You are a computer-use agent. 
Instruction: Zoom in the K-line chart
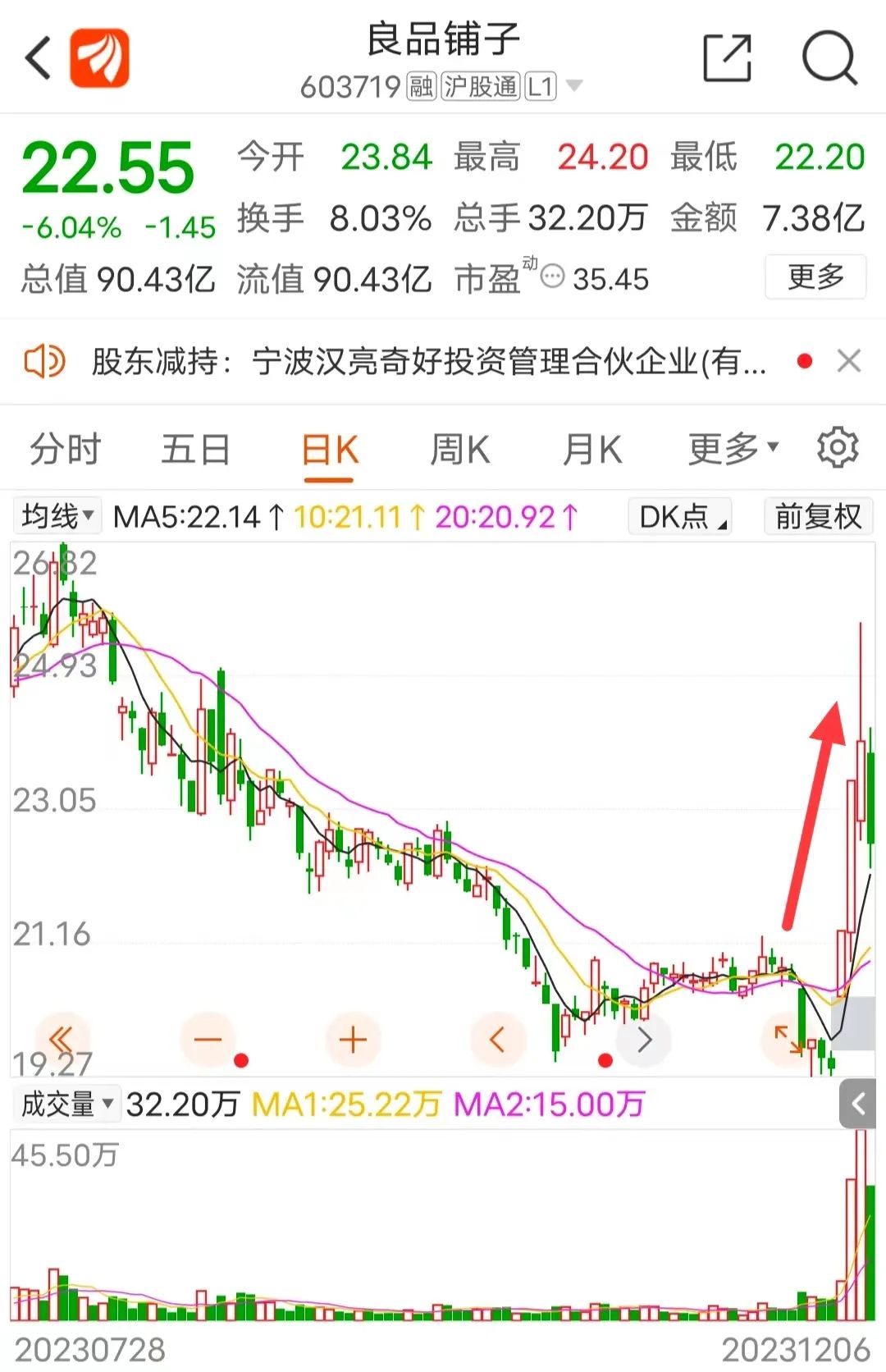click(353, 1040)
